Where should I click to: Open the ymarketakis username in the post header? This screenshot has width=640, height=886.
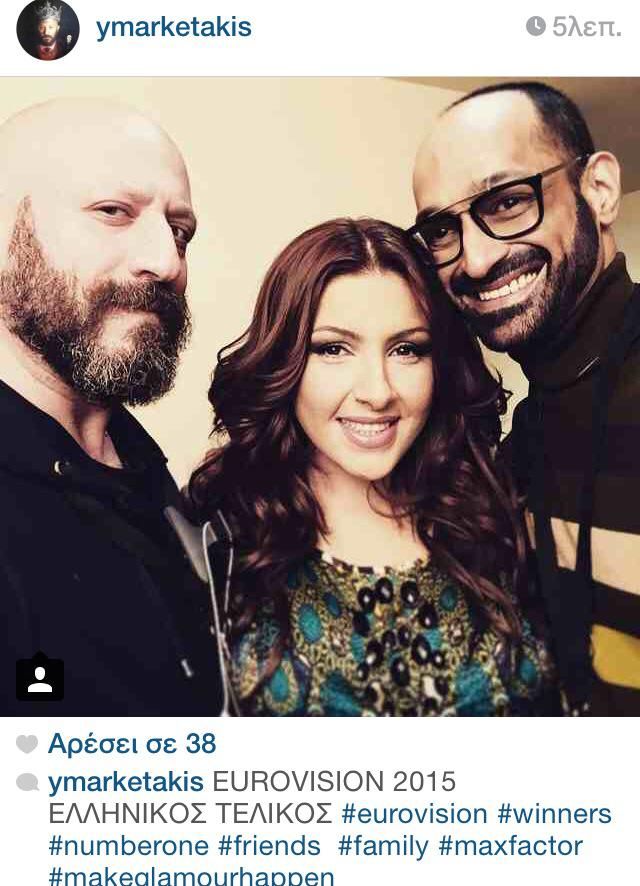(173, 27)
